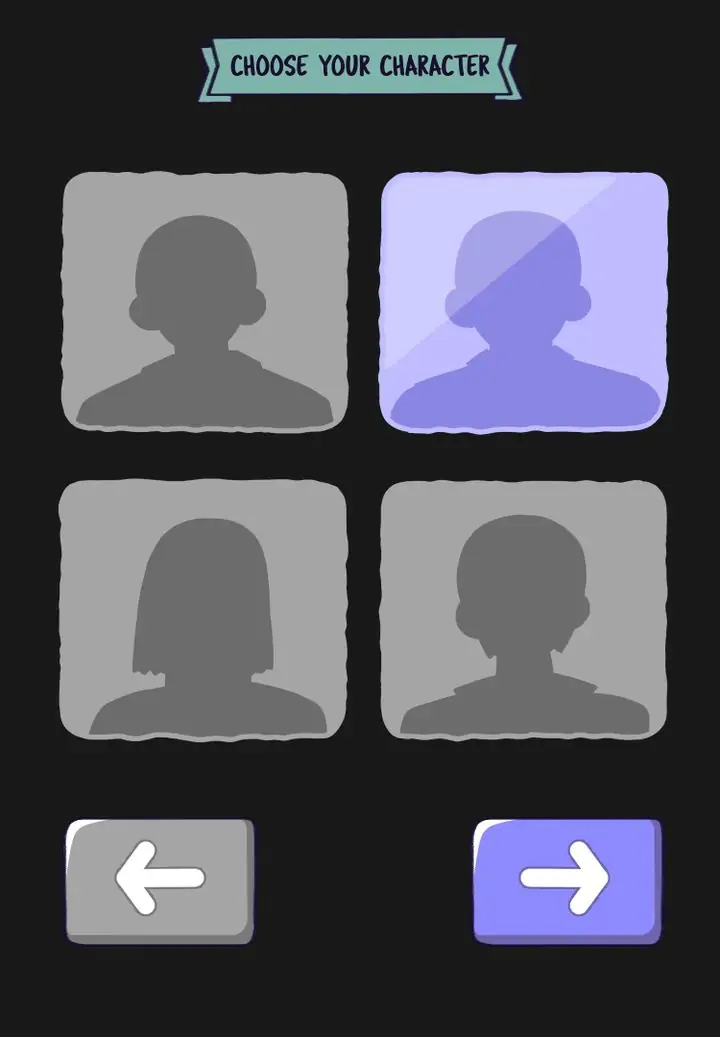This screenshot has height=1037, width=720.
Task: Choose the long-haired character silhouette
Action: (203, 610)
